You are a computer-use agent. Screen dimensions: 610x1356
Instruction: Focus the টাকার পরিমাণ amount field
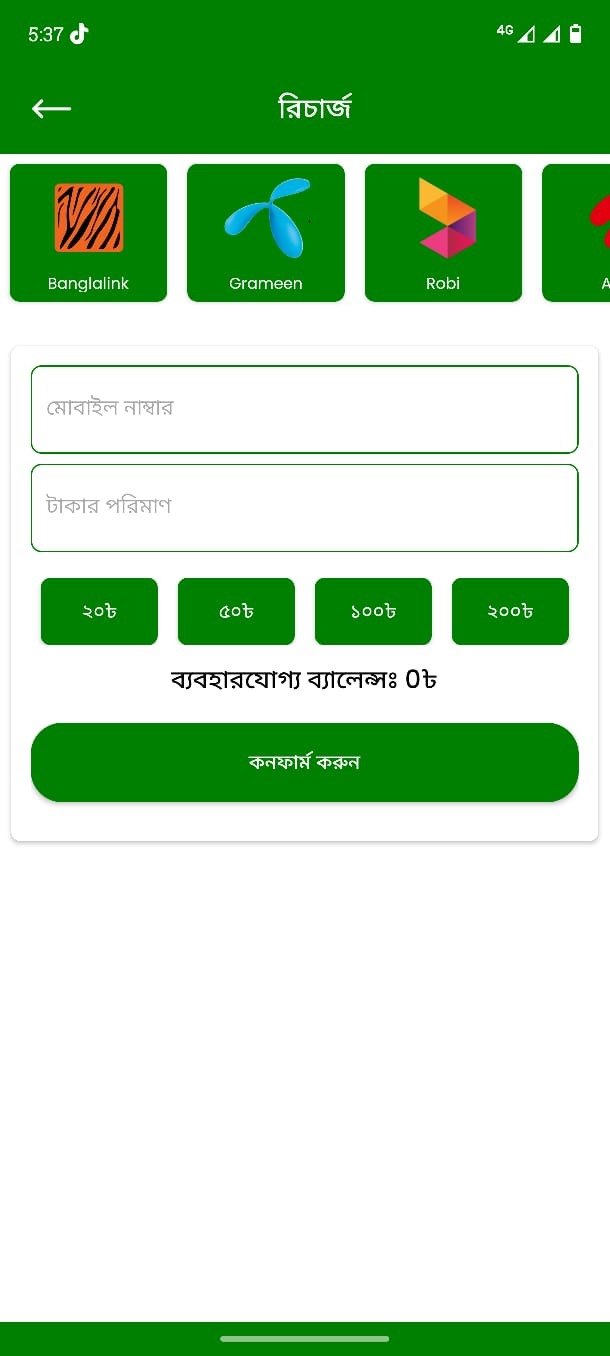pos(304,507)
